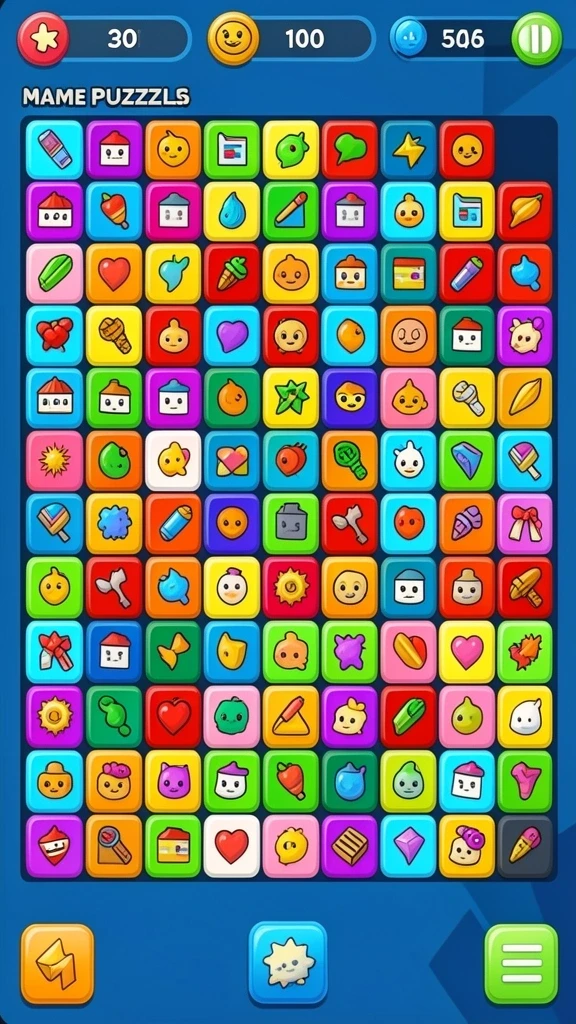Choose the yellow tile with pink heart
576x1024 pixels.
click(467, 651)
